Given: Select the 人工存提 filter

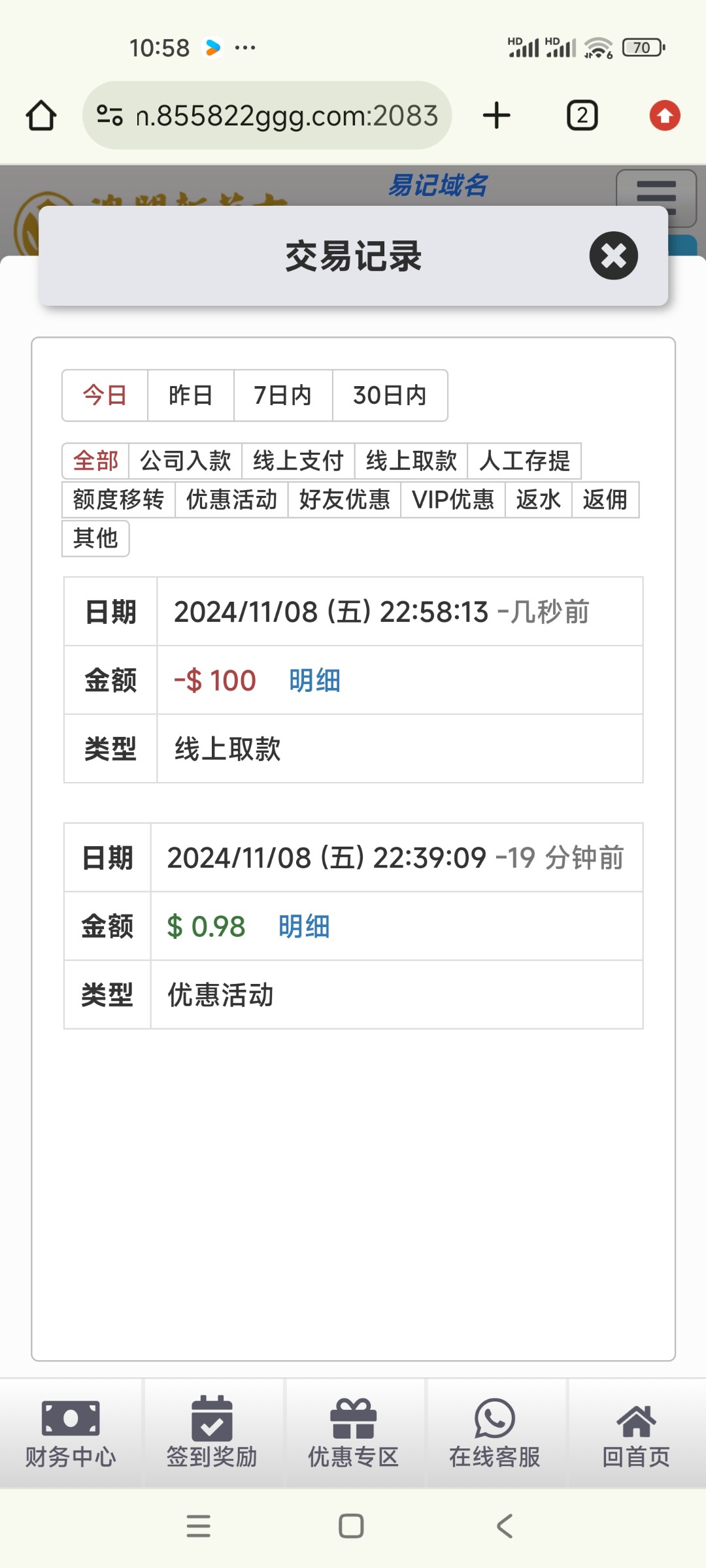Looking at the screenshot, I should point(524,461).
